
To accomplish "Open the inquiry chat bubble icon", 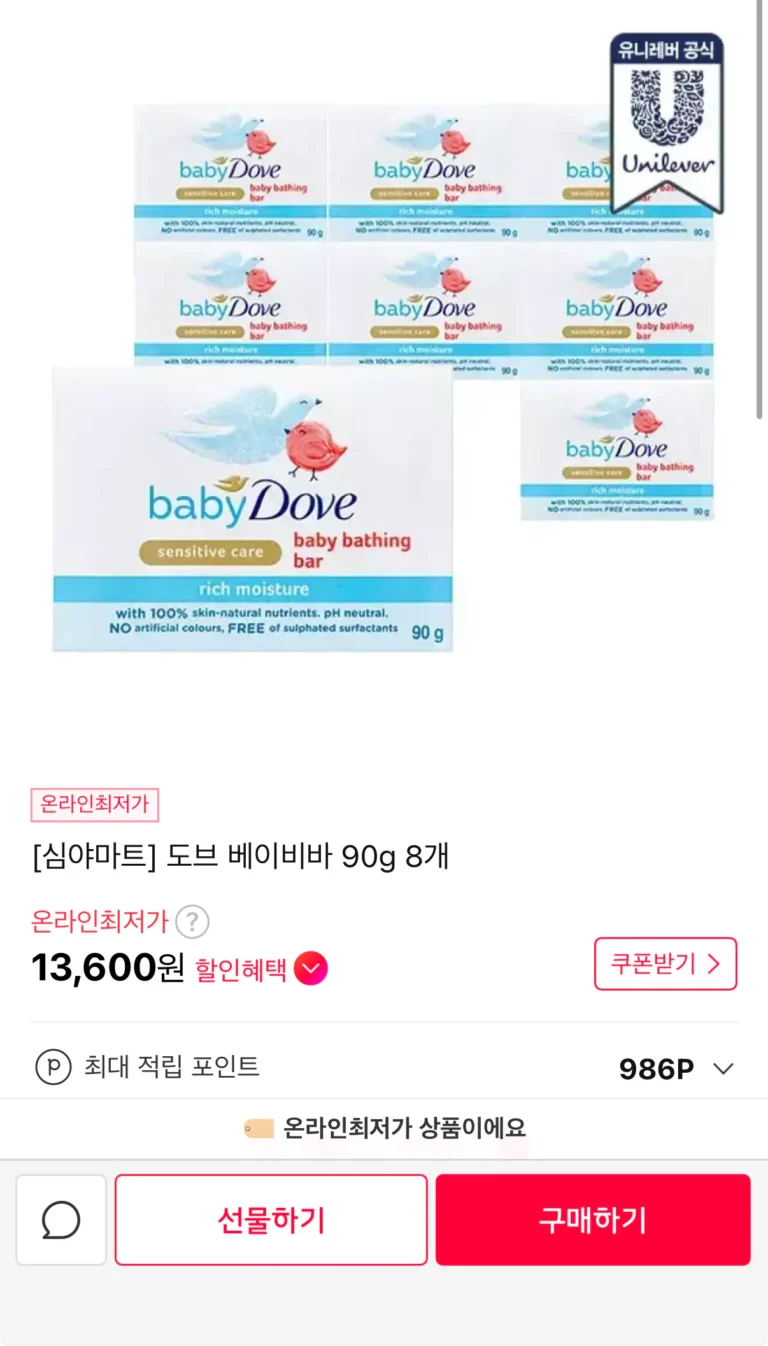I will (x=61, y=1219).
